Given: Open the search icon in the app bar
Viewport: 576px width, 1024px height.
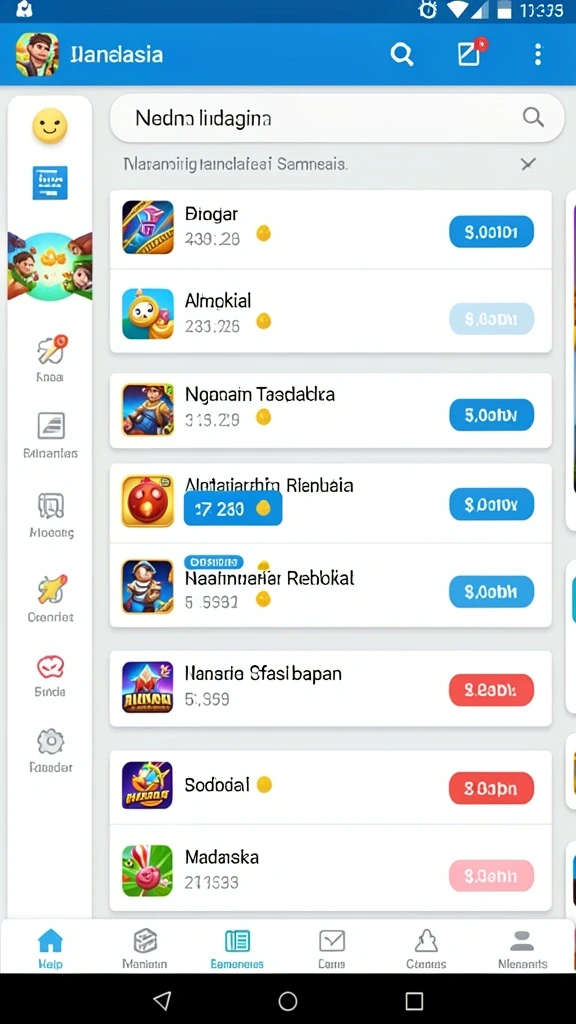Looking at the screenshot, I should 402,54.
